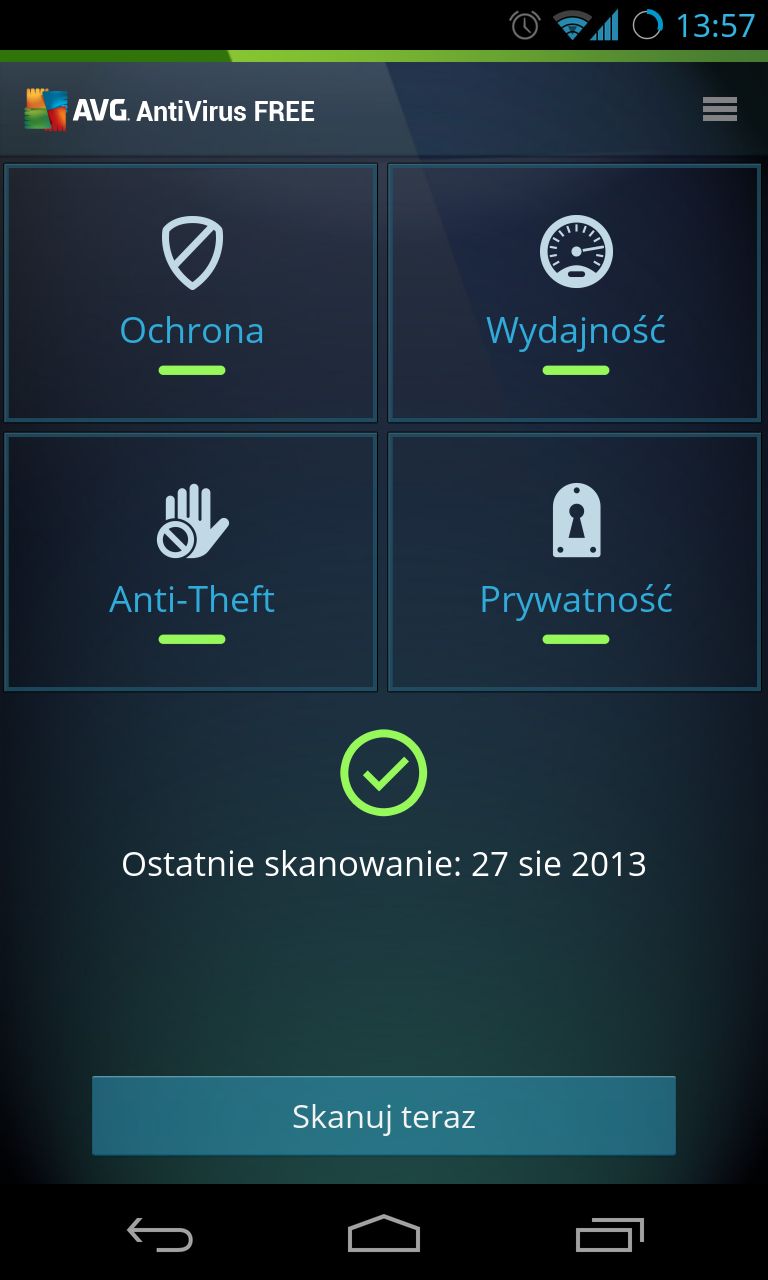Screen dimensions: 768x1280
Task: Open the Anti-Theft tile
Action: 191,562
